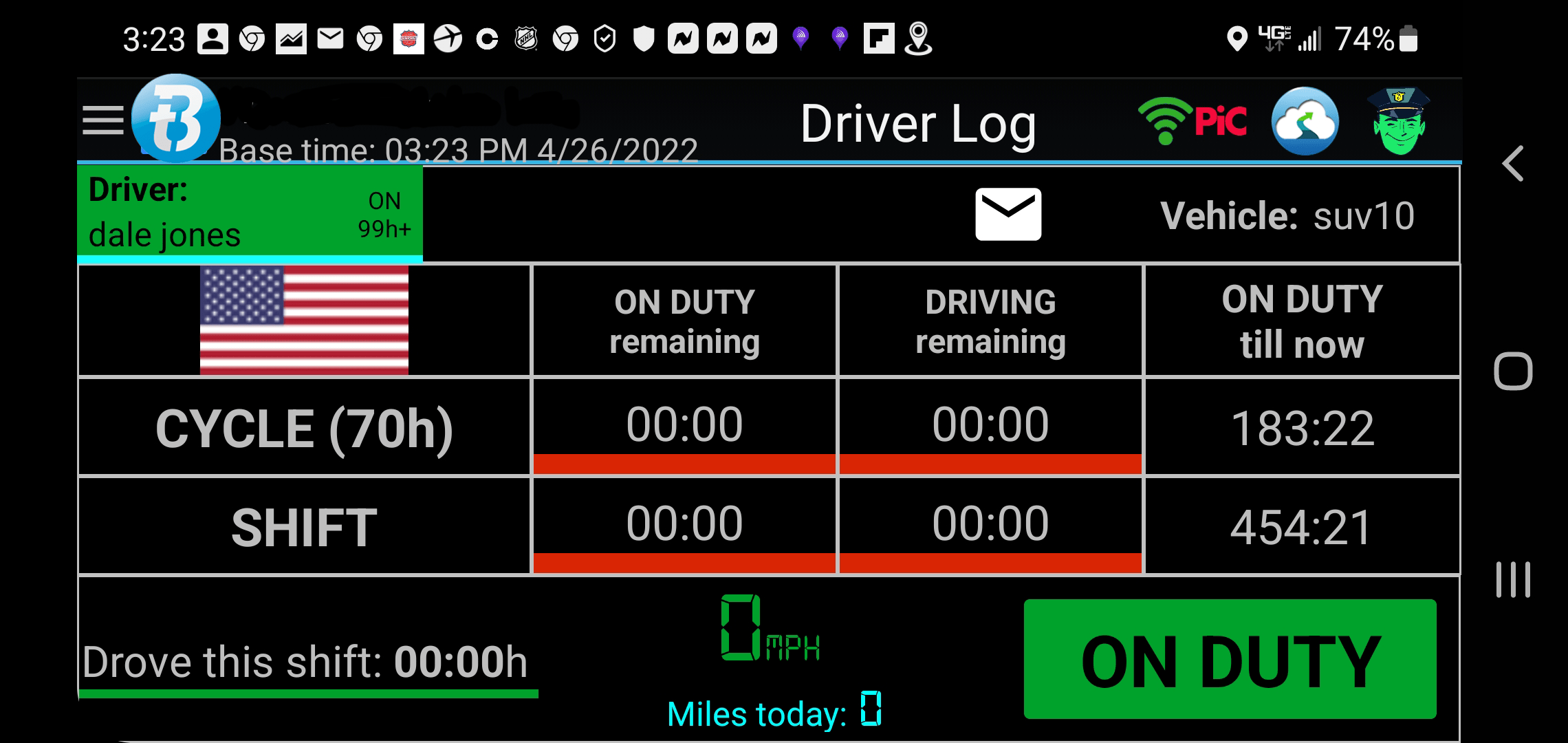The height and width of the screenshot is (743, 1568).
Task: Tap the green ON DUTY status button
Action: (x=1230, y=659)
